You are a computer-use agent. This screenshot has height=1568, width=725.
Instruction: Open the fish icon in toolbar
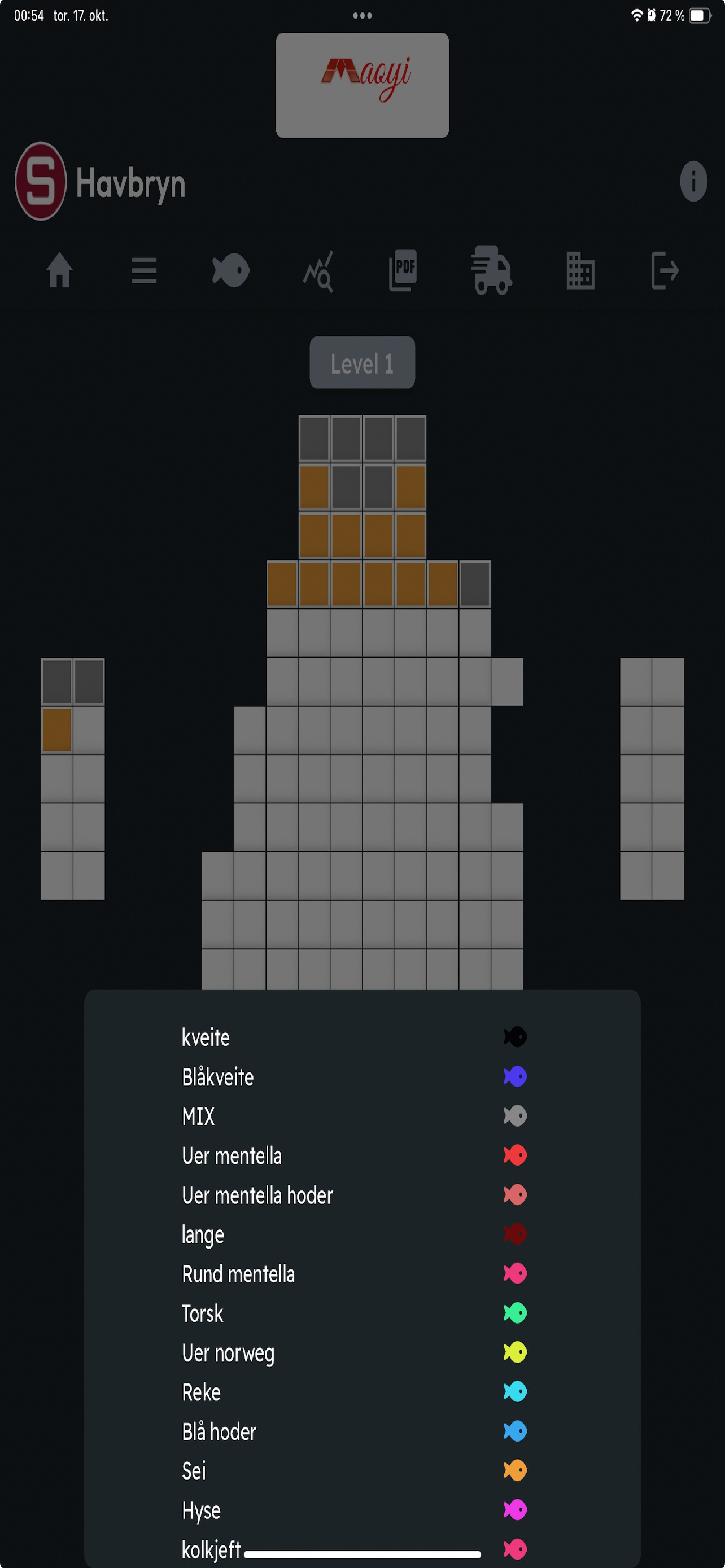click(x=231, y=270)
